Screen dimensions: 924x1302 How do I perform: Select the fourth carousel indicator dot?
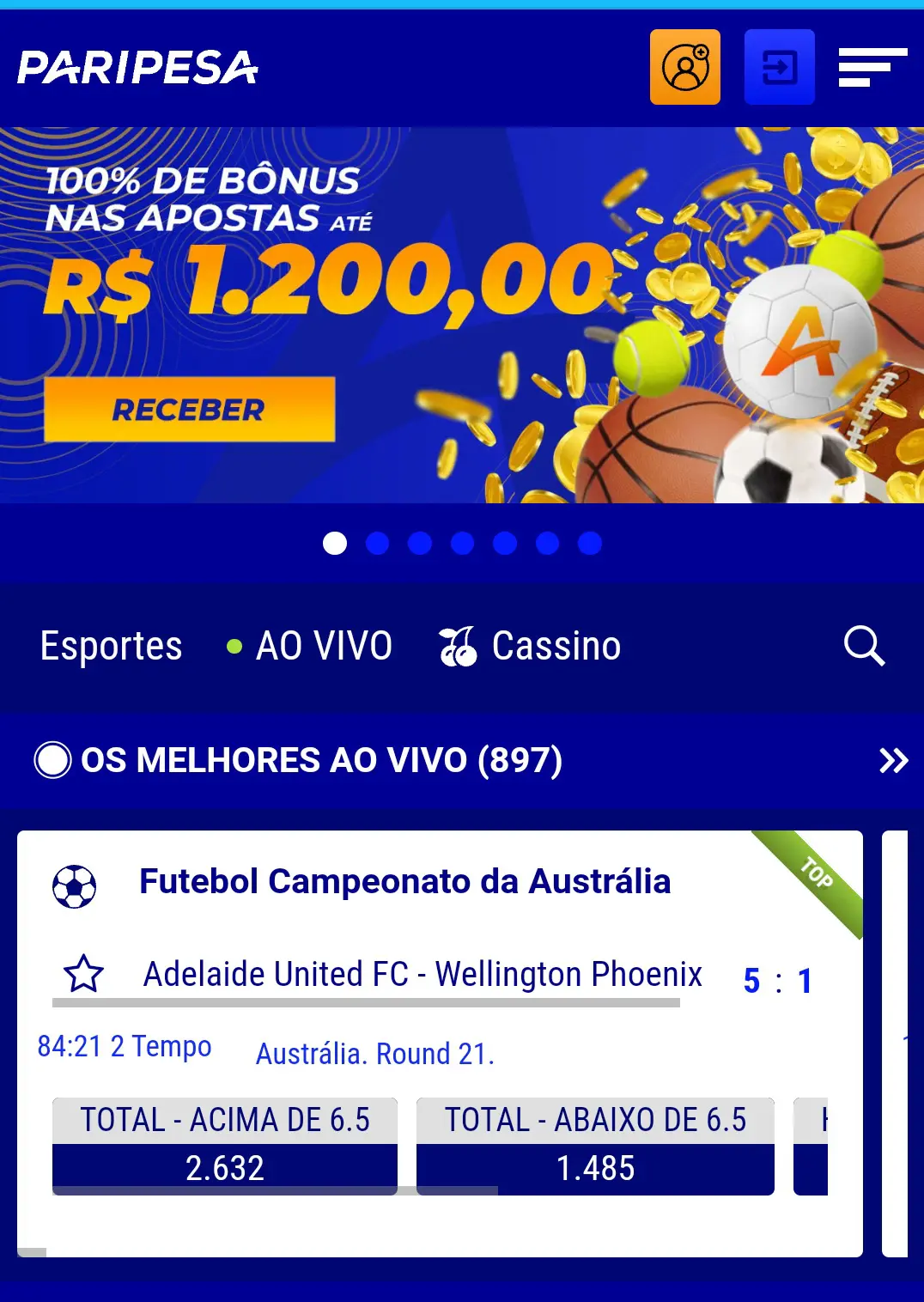pyautogui.click(x=462, y=543)
